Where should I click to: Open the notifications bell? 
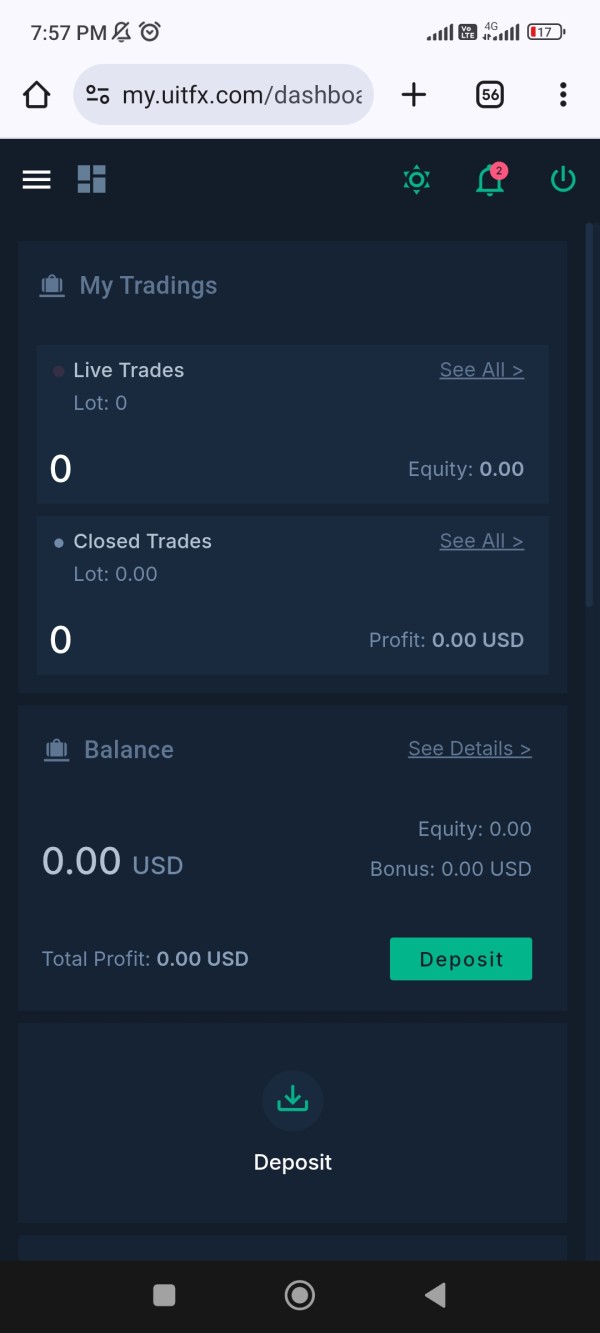[x=490, y=180]
